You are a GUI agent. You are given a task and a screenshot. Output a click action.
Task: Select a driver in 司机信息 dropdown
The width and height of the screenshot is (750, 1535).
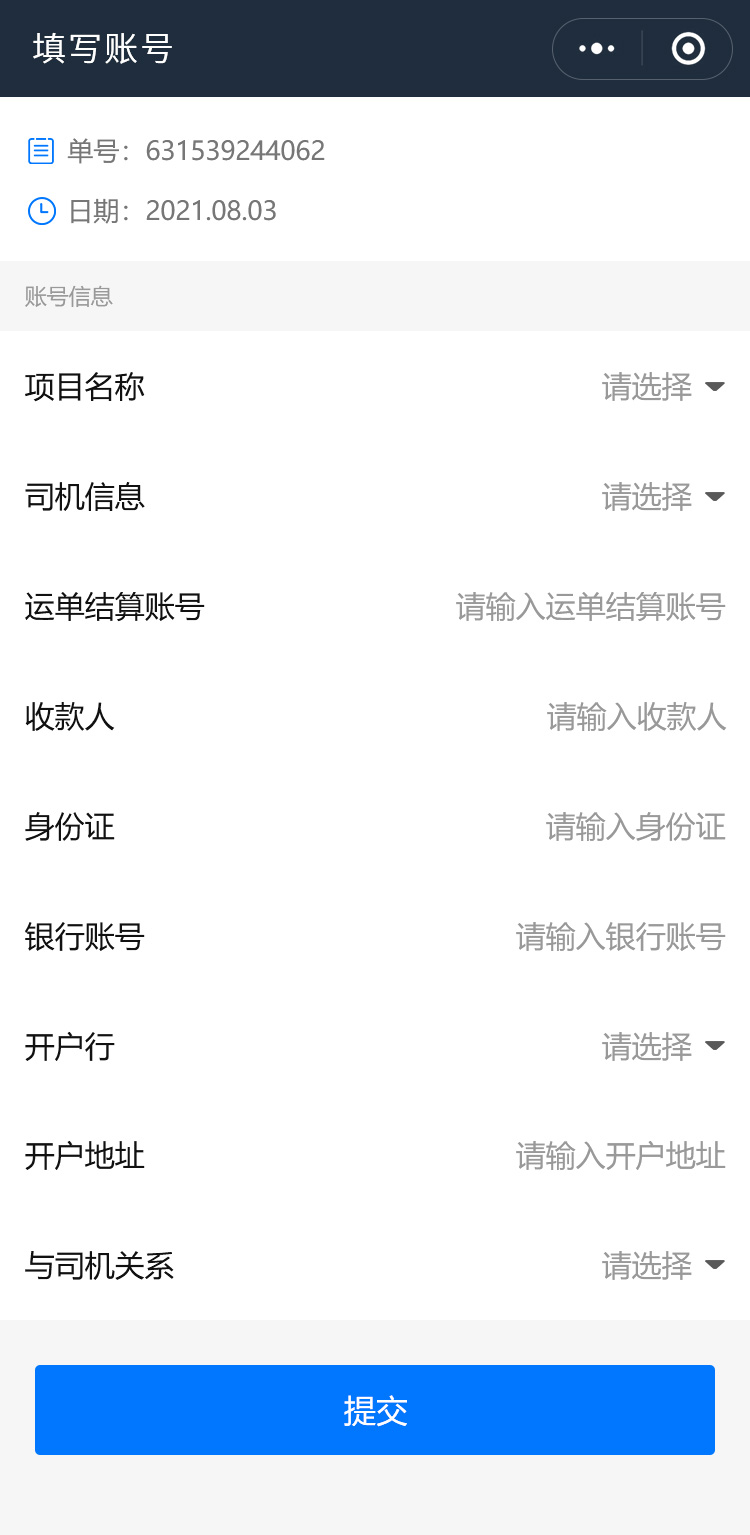click(662, 497)
